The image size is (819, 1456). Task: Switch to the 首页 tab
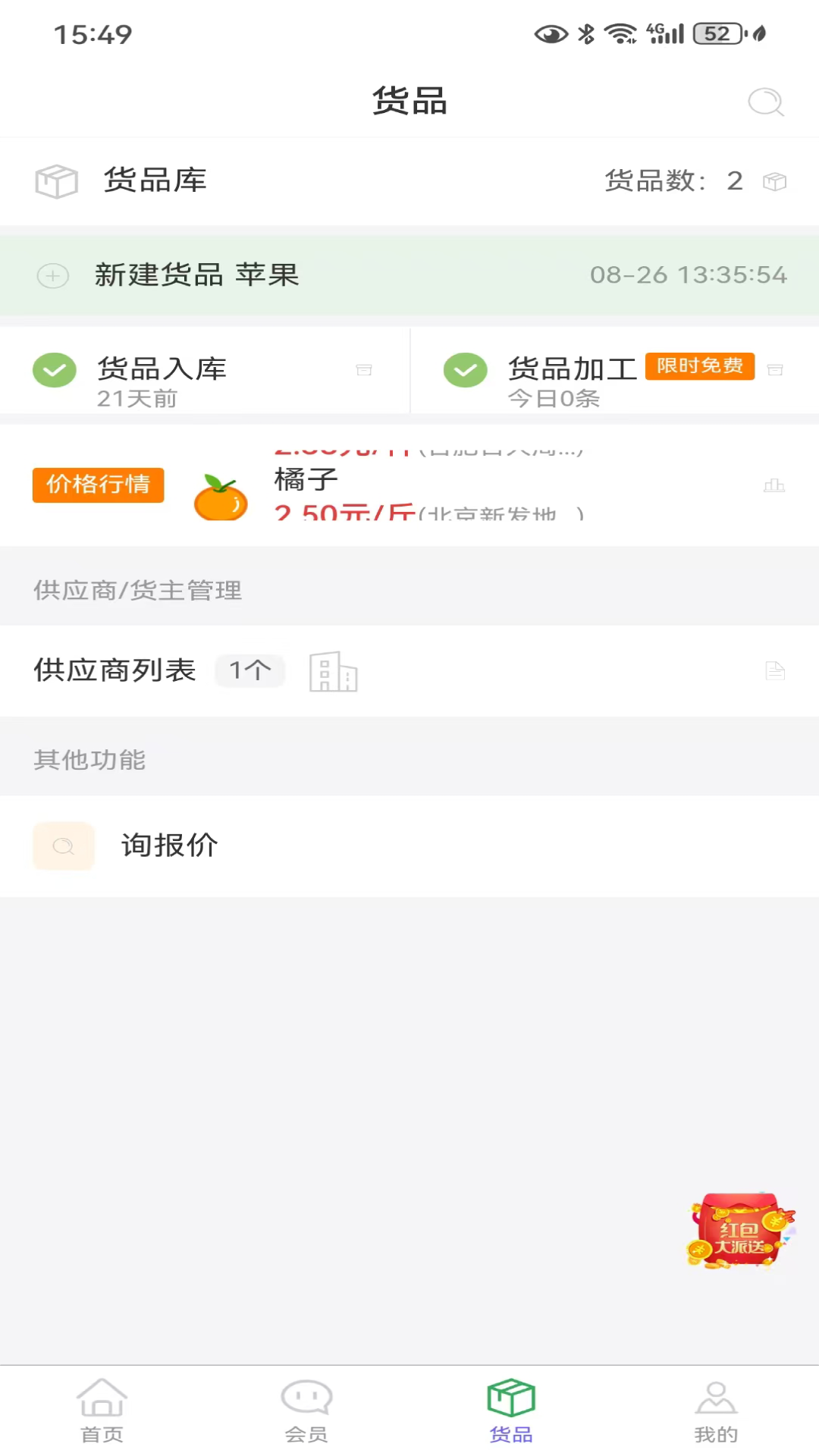point(102,1410)
